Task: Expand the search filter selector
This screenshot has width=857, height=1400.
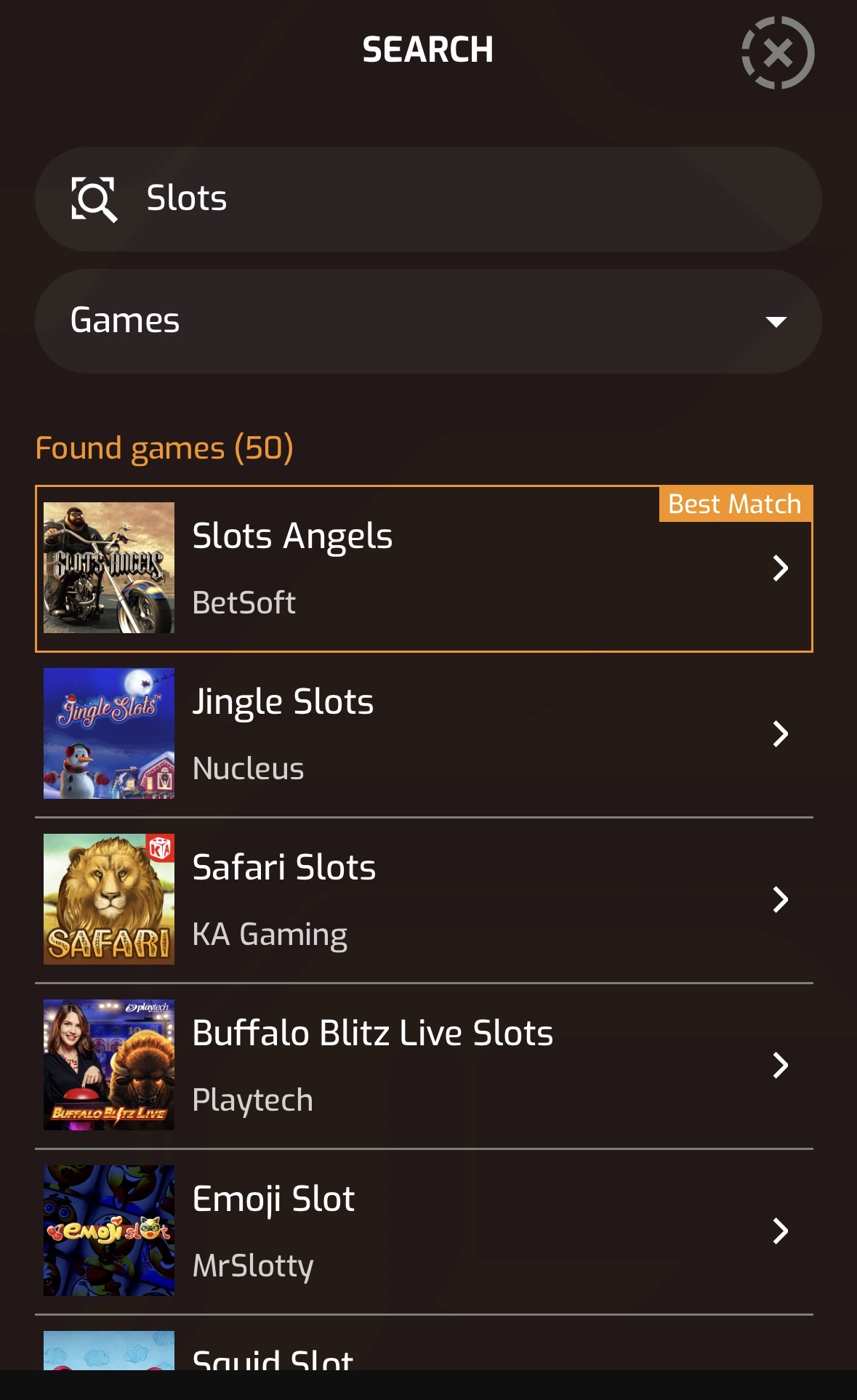Action: 428,321
